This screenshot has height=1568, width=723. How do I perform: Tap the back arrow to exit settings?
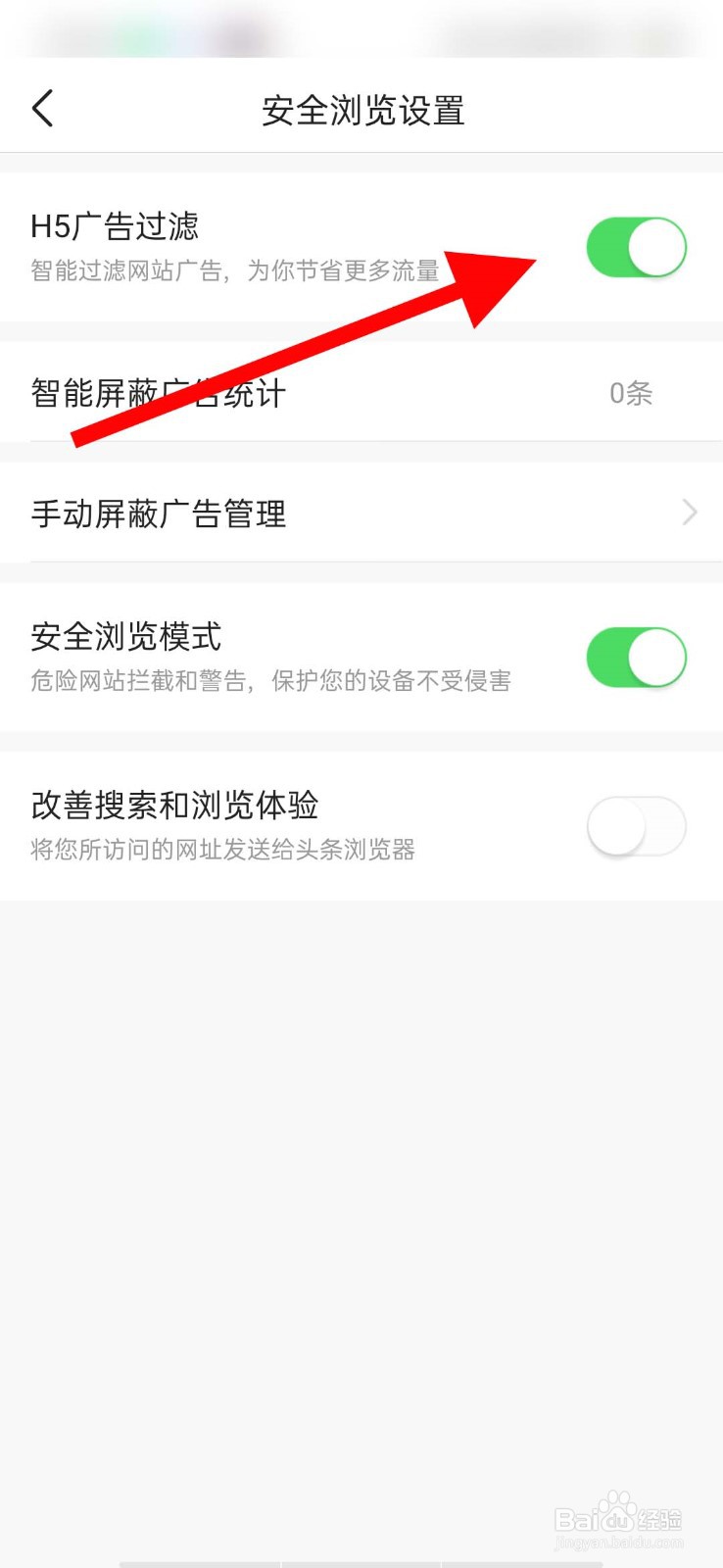(41, 108)
